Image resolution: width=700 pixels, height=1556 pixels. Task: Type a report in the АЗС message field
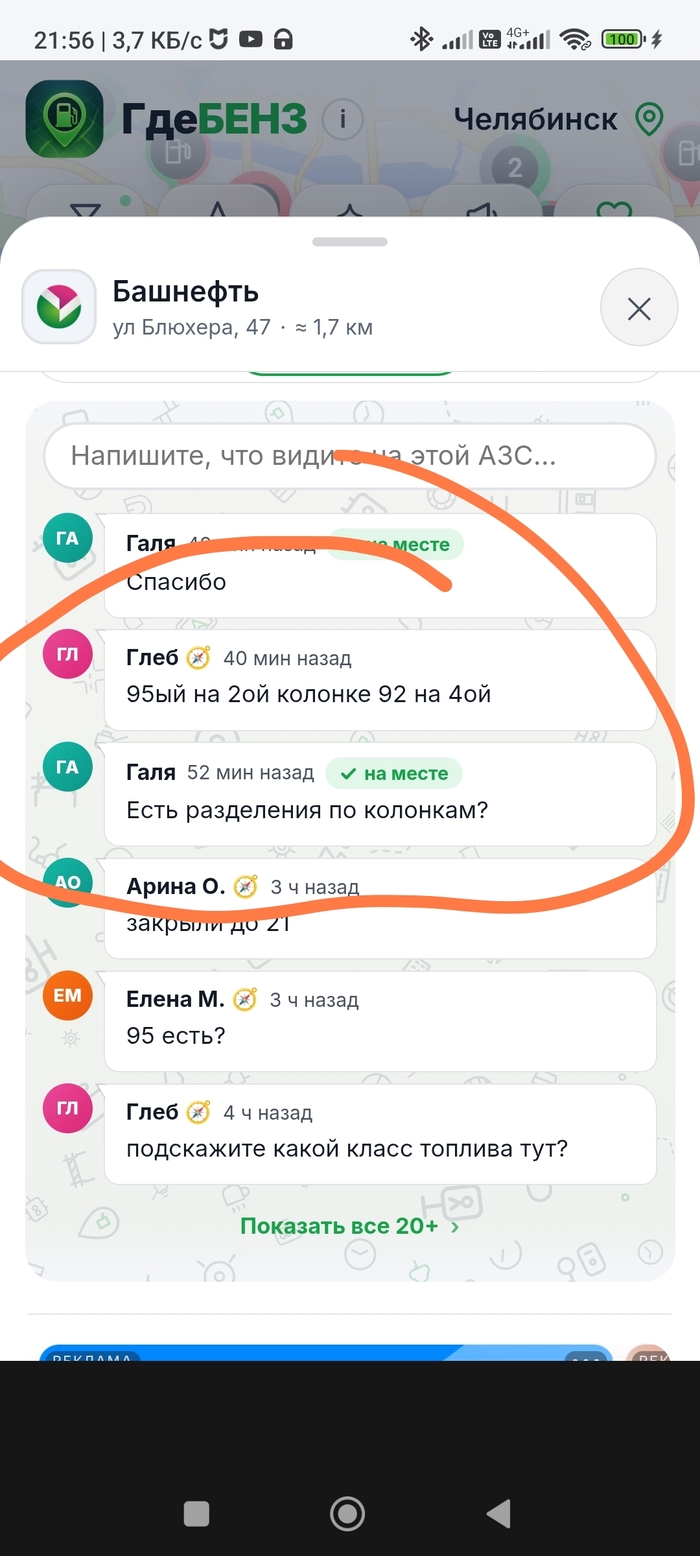click(349, 457)
